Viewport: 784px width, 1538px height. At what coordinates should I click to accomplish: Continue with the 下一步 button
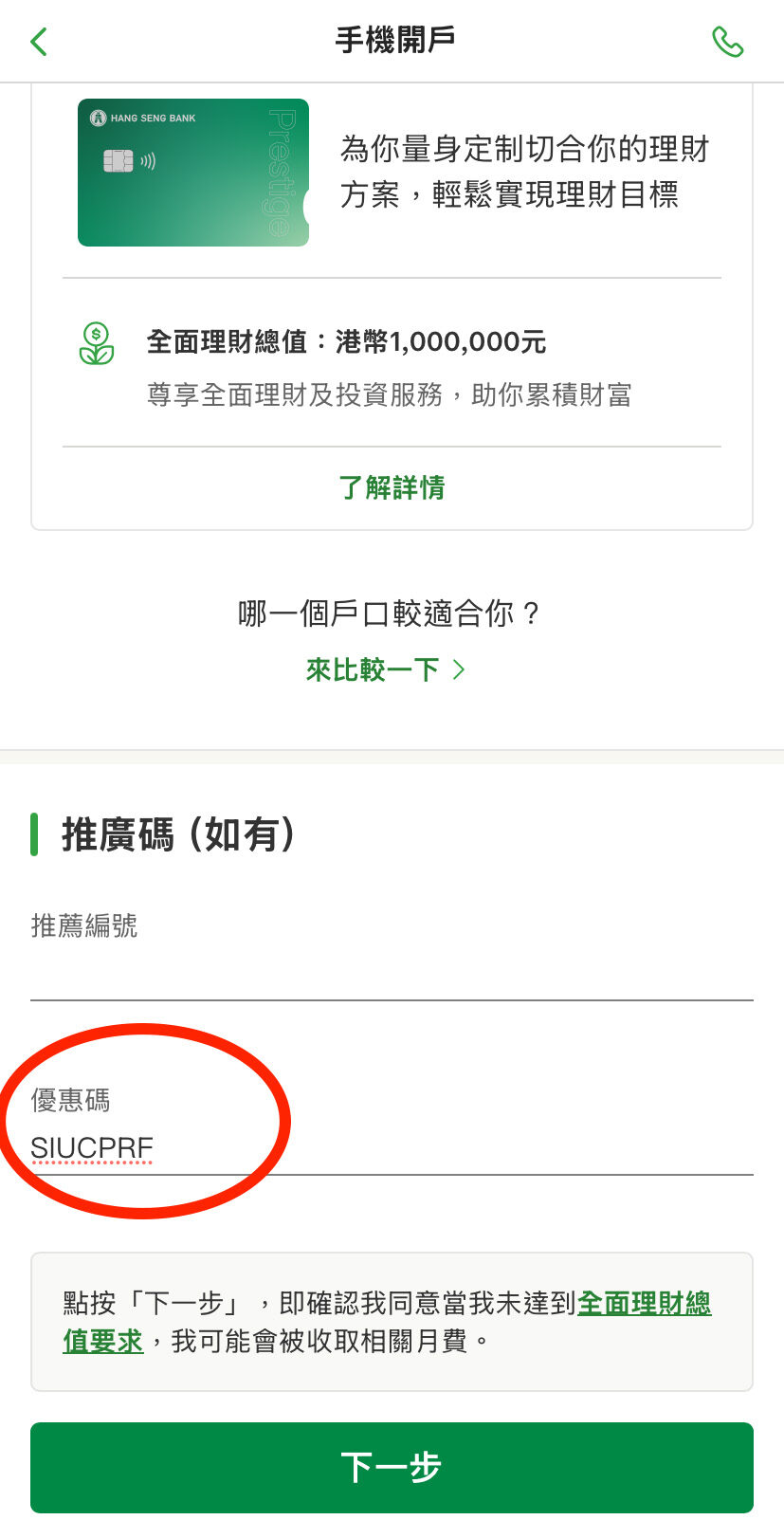point(392,1467)
